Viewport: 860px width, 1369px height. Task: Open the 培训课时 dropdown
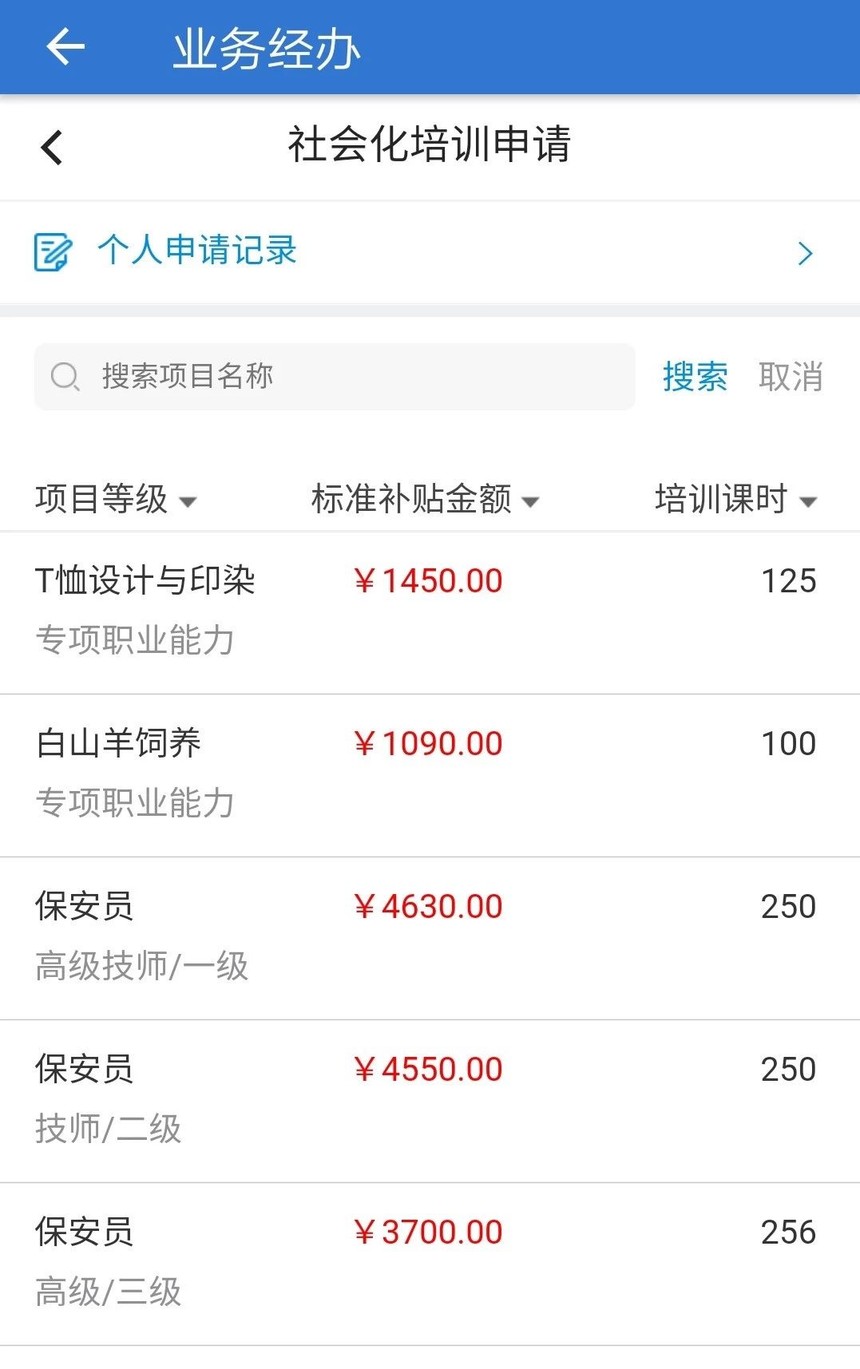(x=735, y=499)
